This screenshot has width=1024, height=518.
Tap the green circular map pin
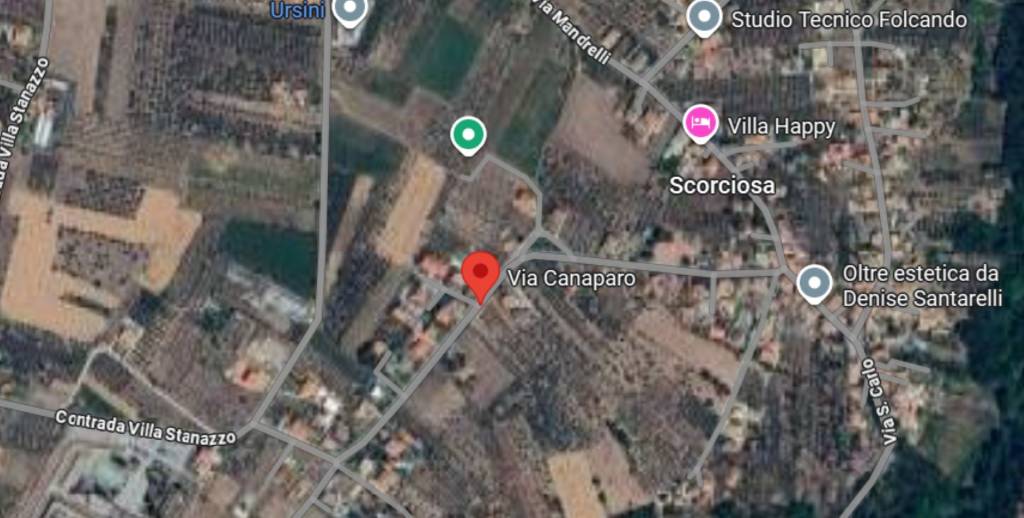(x=467, y=134)
